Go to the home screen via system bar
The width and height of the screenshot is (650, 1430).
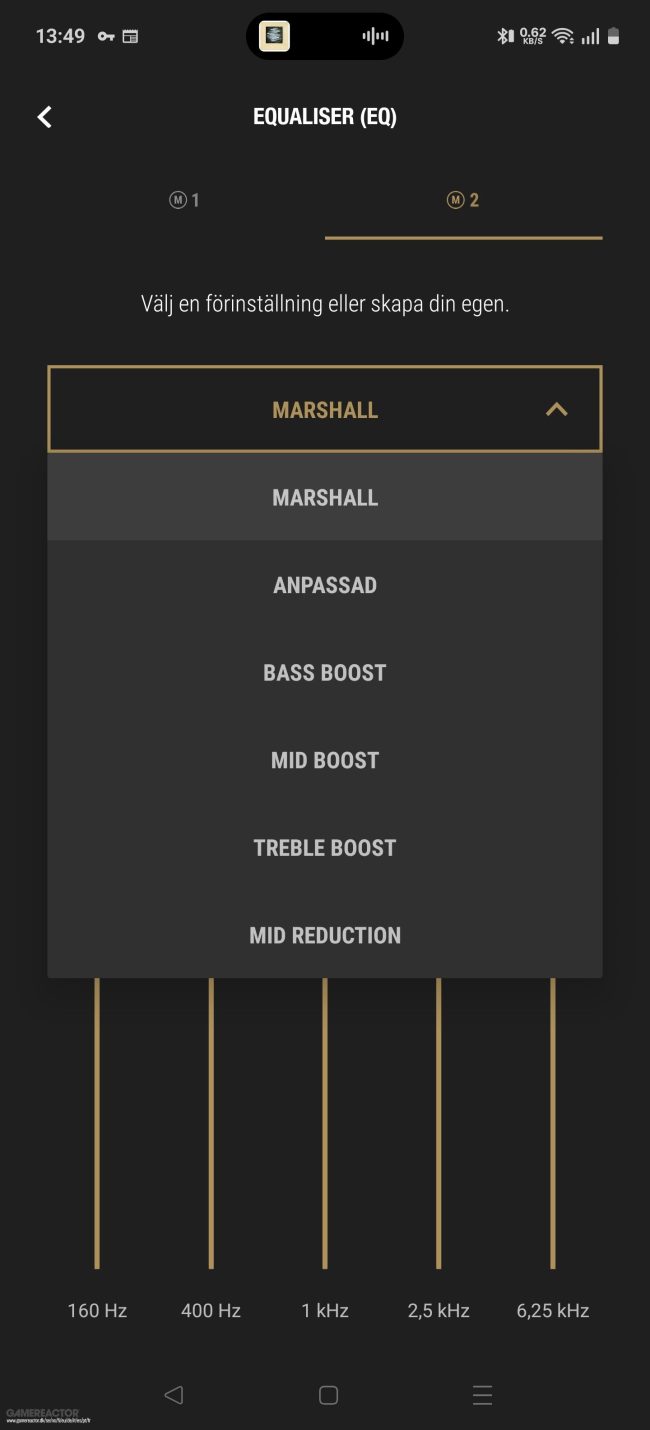[328, 1395]
